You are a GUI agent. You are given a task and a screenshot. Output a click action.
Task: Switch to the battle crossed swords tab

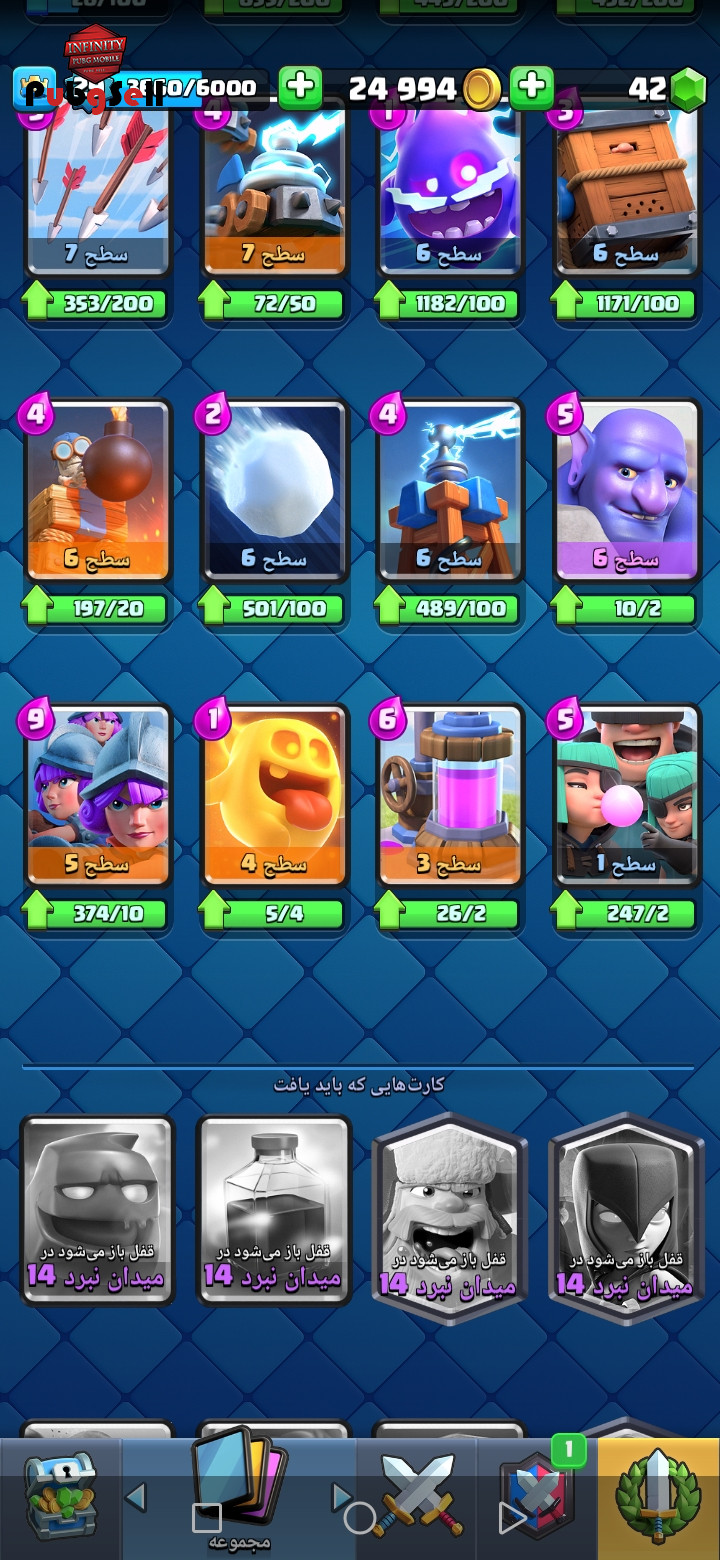coord(420,1497)
